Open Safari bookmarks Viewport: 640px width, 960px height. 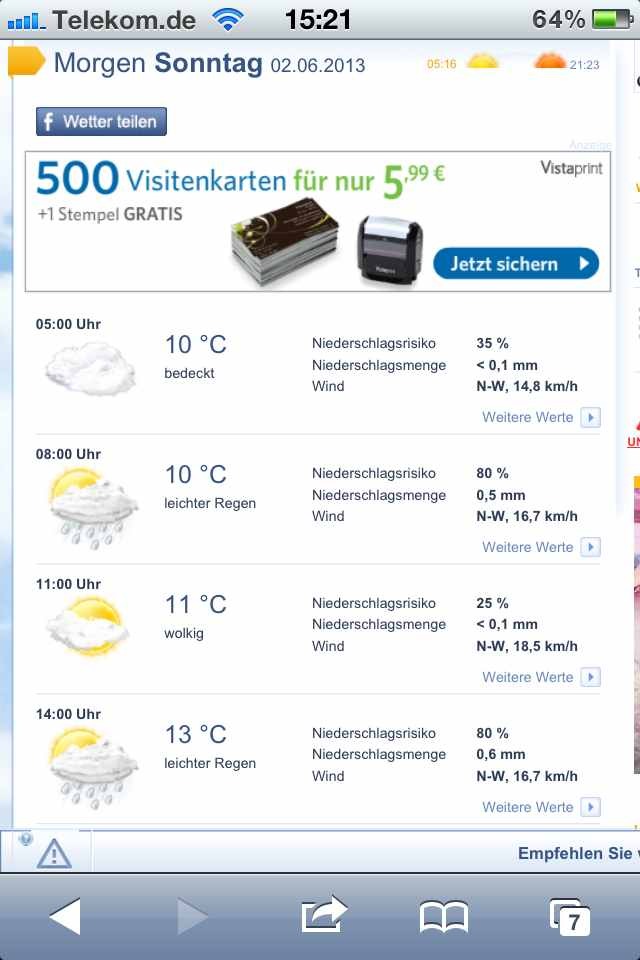pos(444,915)
